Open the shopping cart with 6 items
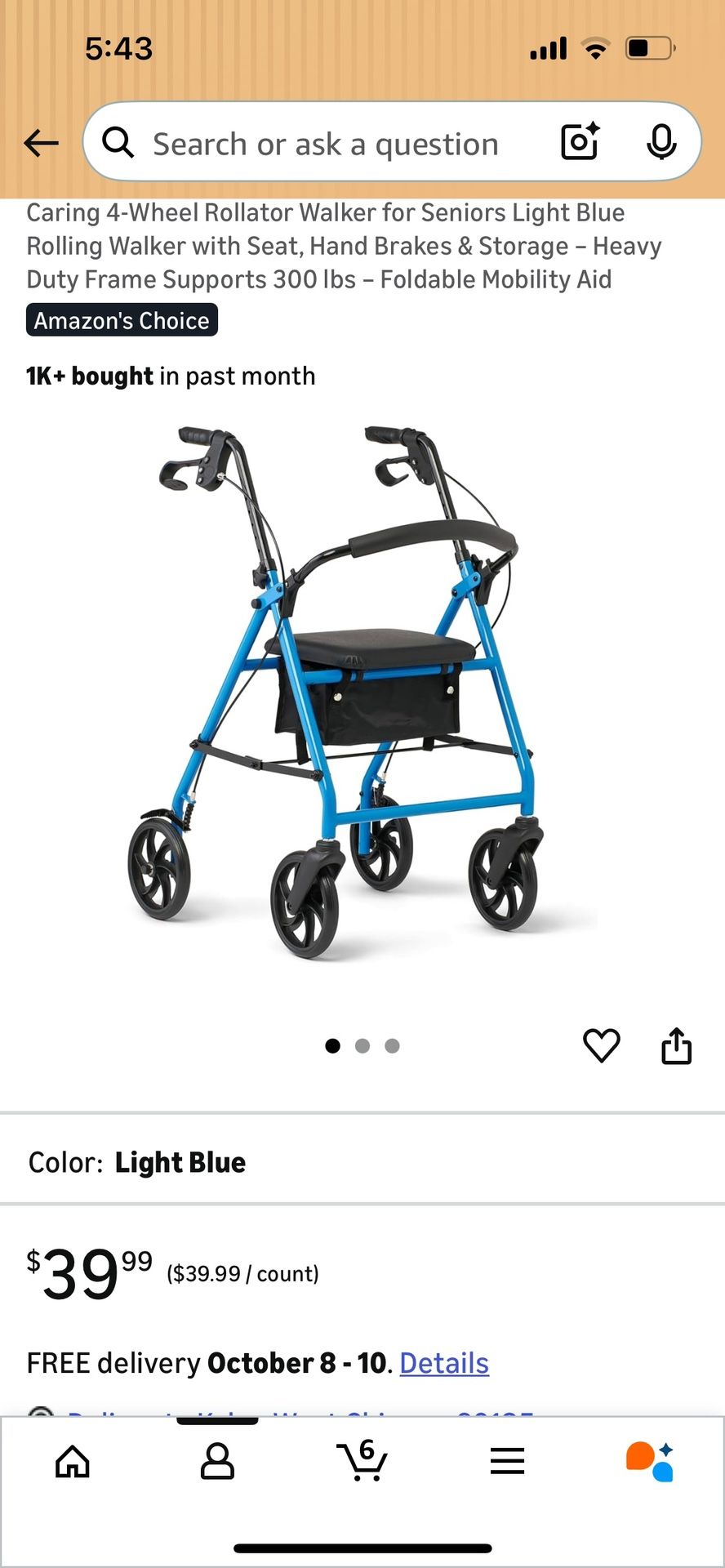This screenshot has height=1568, width=725. [x=362, y=1461]
